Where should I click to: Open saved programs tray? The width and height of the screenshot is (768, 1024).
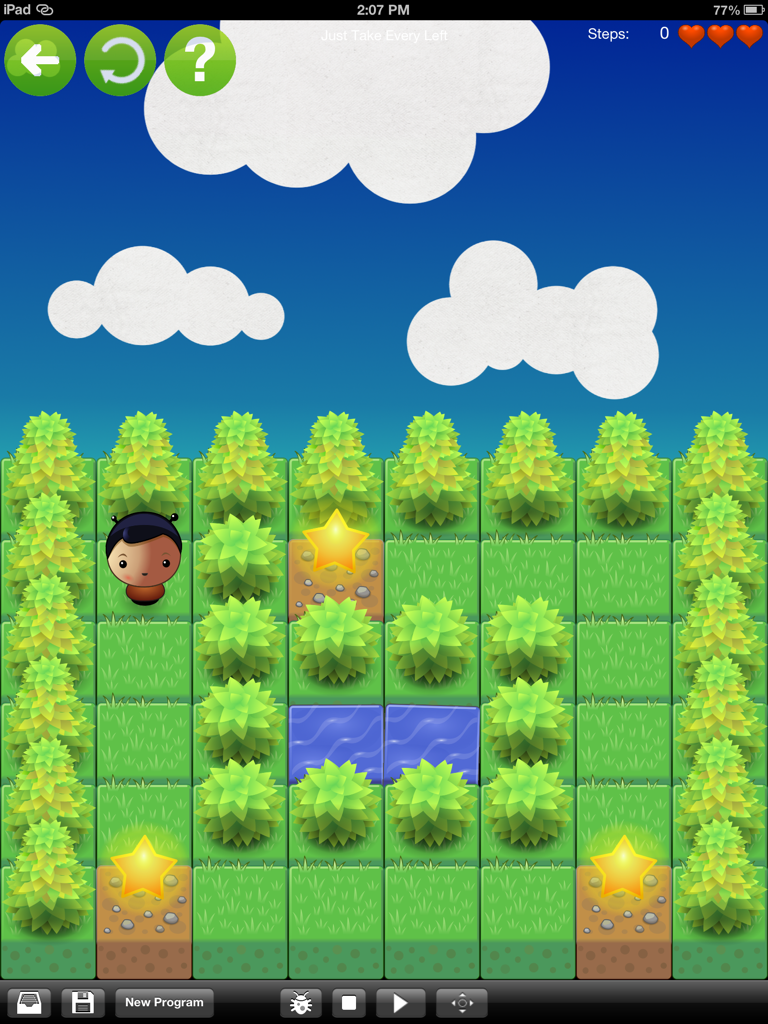[x=30, y=1002]
